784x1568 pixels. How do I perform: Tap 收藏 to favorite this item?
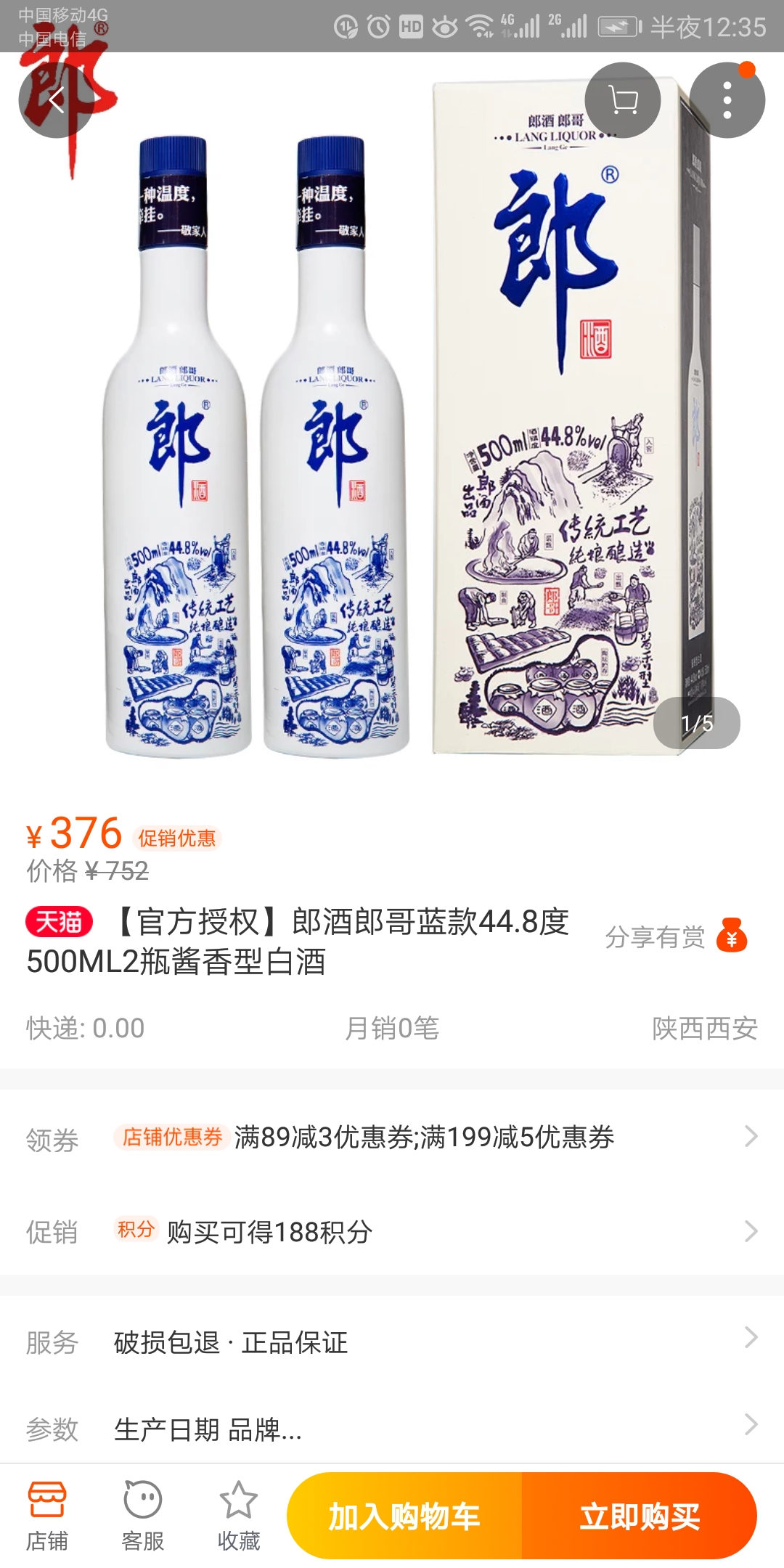point(238,1516)
